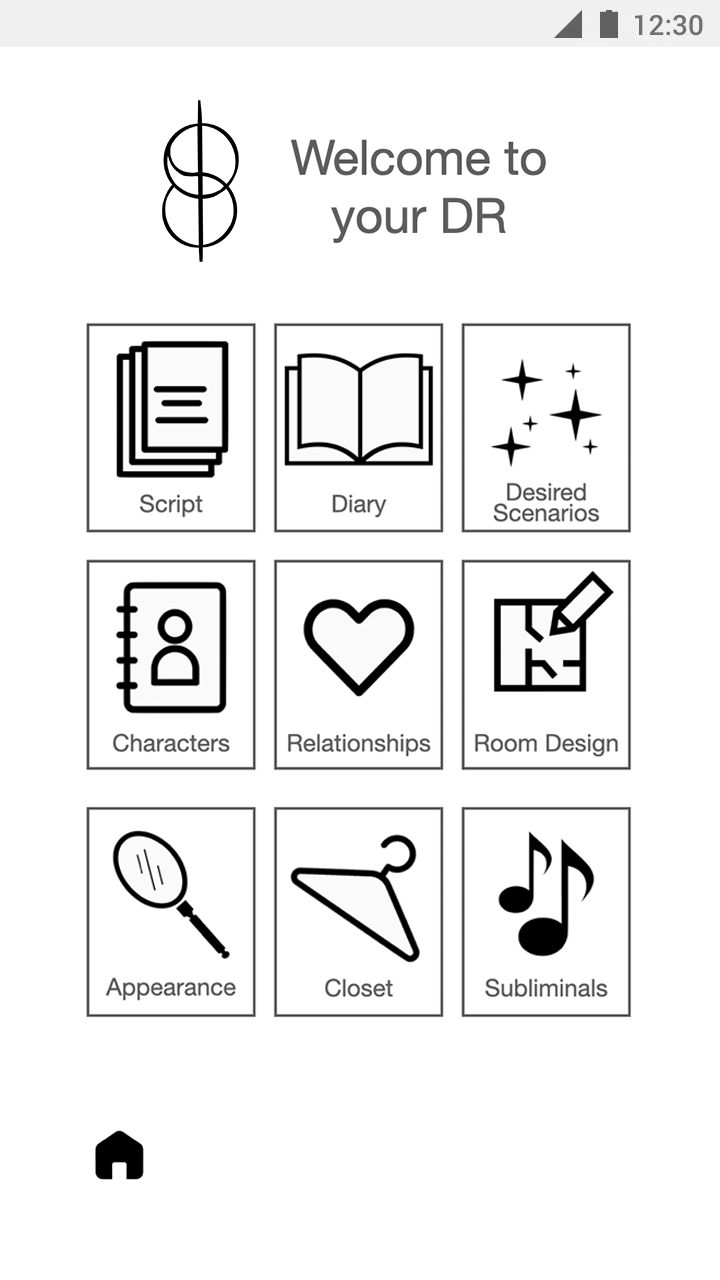
Task: Click the Subliminals text label
Action: (545, 988)
